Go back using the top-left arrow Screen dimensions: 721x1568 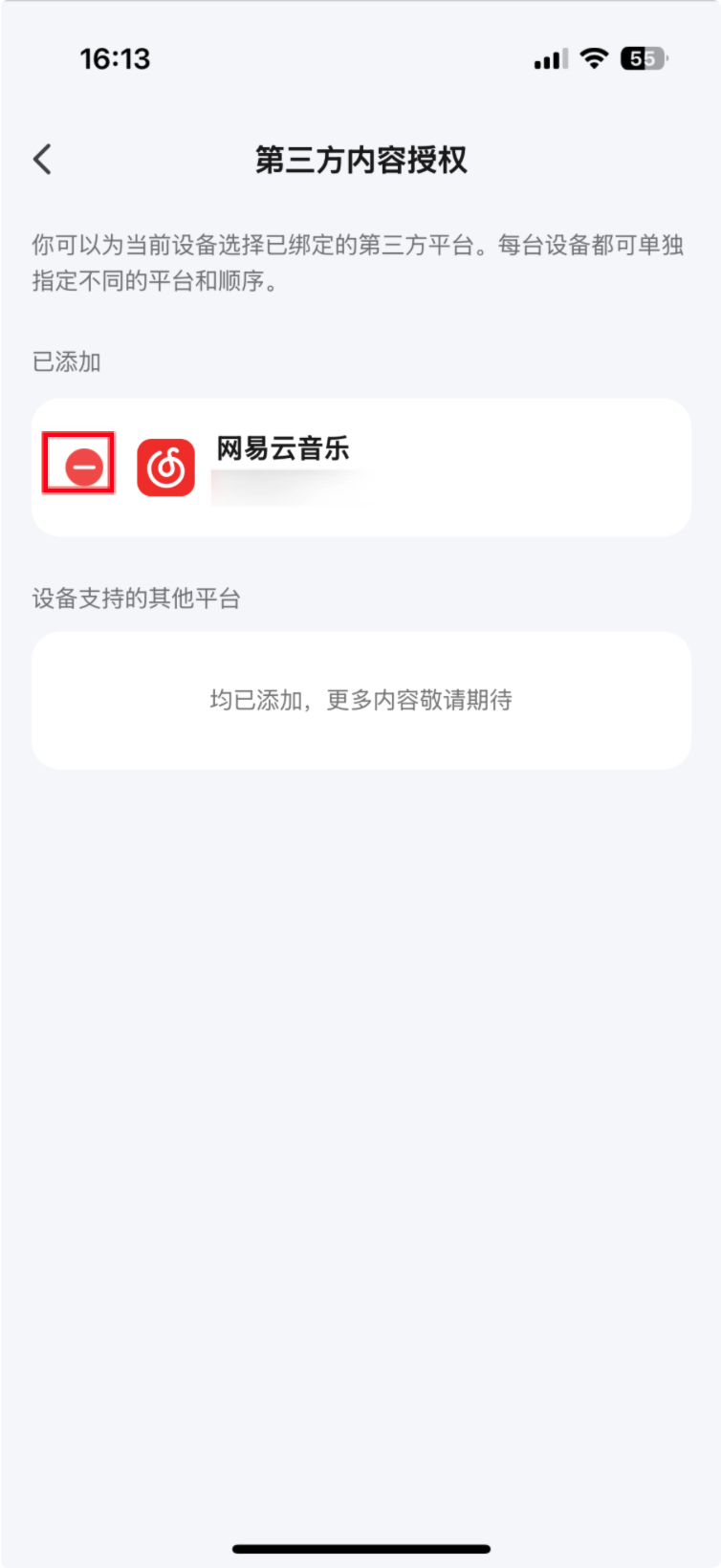pyautogui.click(x=43, y=159)
